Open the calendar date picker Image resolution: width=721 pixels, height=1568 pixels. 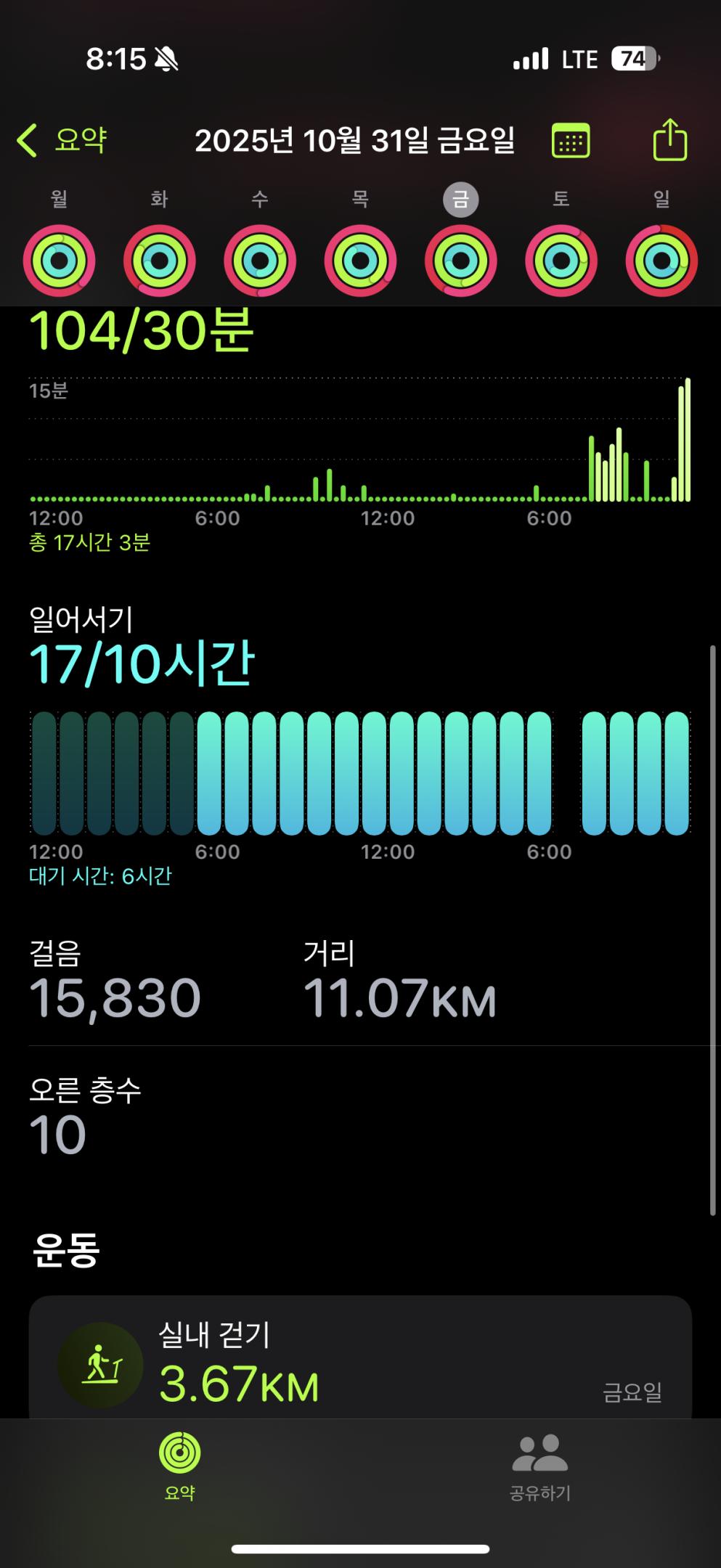571,140
